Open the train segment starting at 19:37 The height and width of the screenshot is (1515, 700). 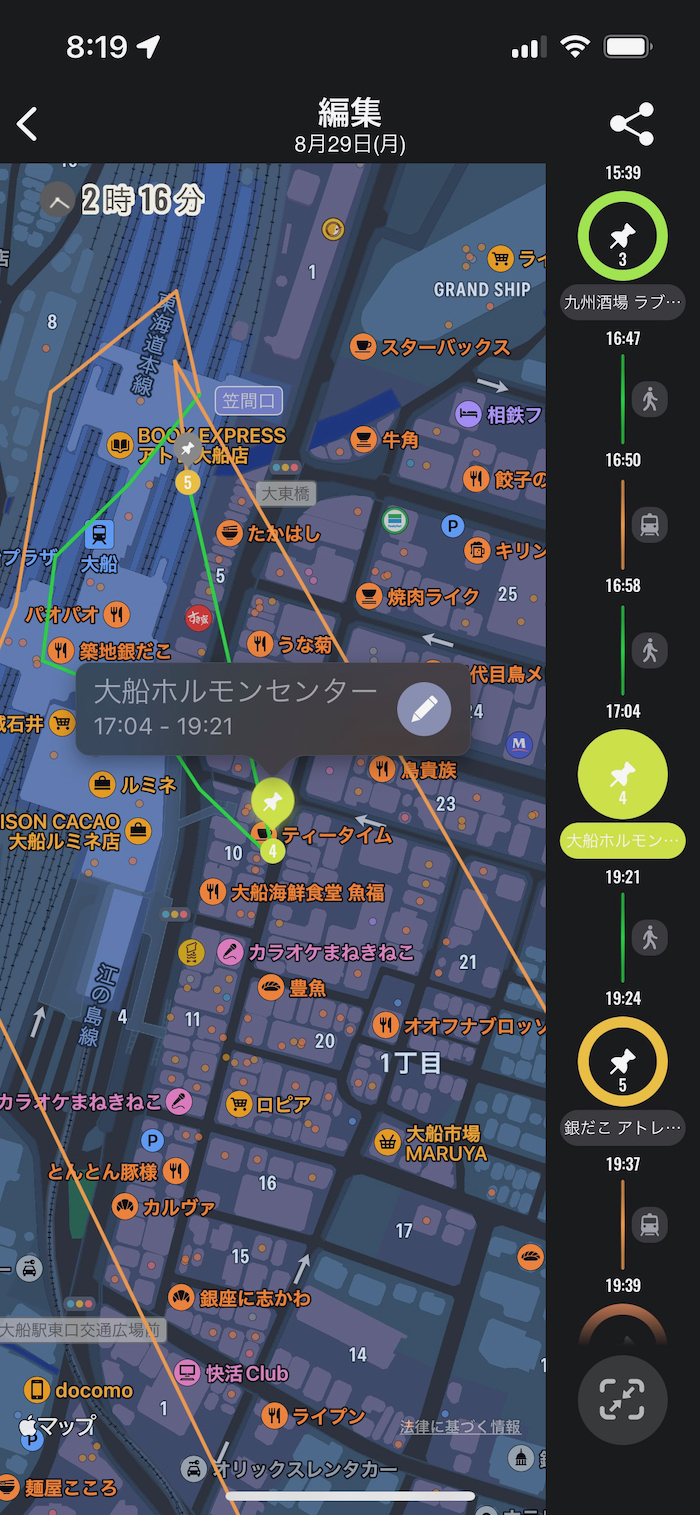click(x=649, y=1224)
